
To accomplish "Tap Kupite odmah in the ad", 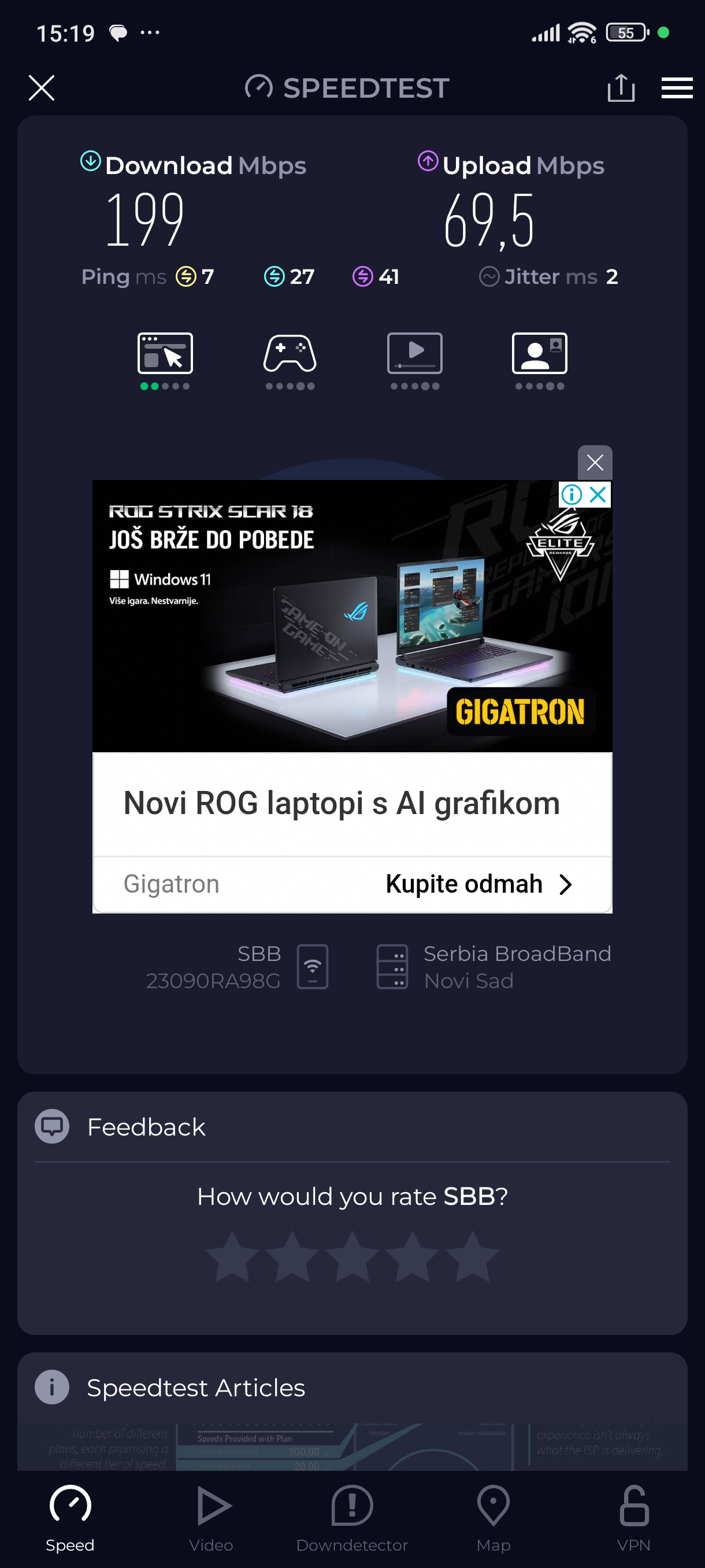I will [478, 884].
